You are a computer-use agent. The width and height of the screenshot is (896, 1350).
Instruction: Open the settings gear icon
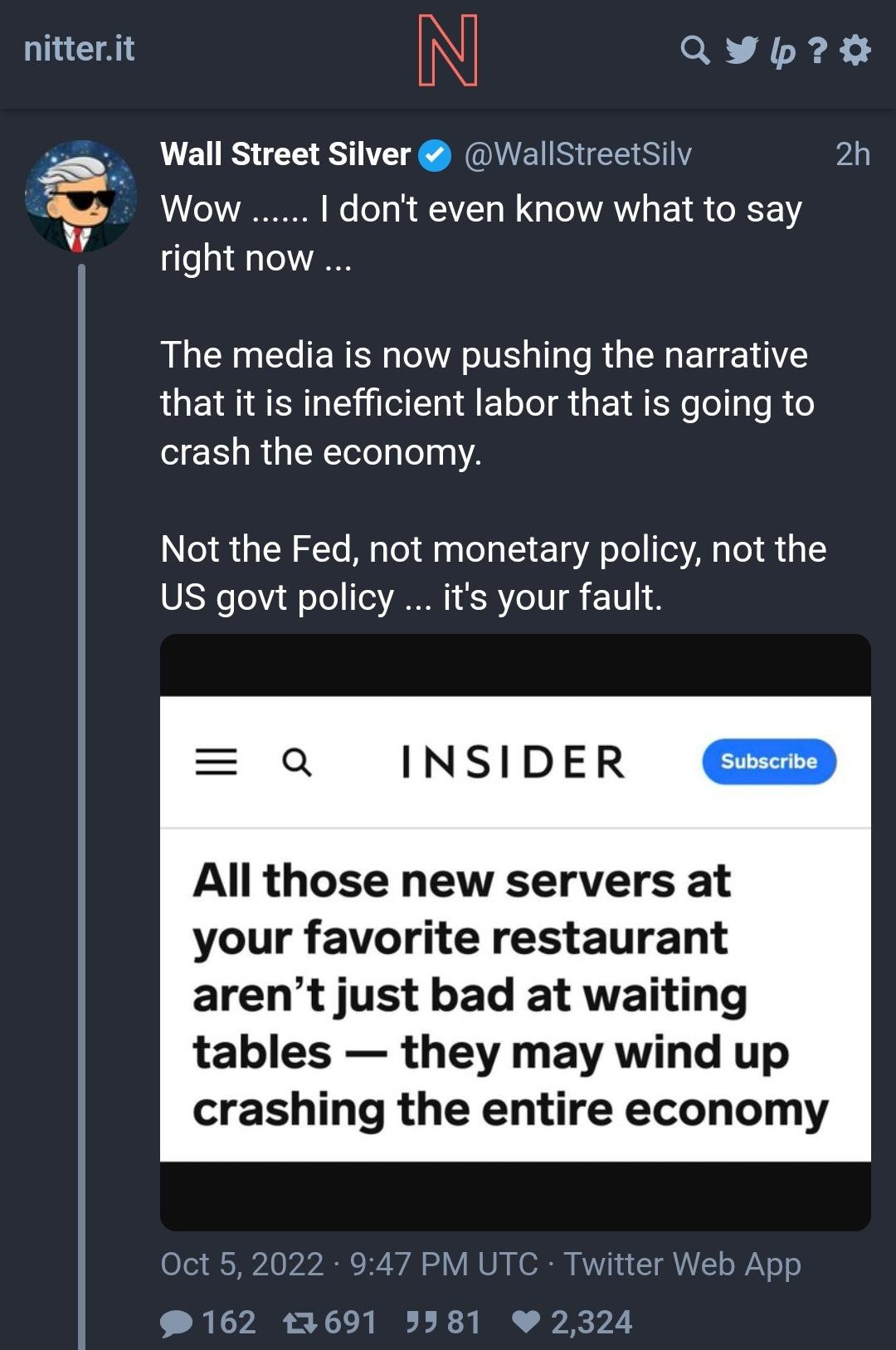point(855,51)
